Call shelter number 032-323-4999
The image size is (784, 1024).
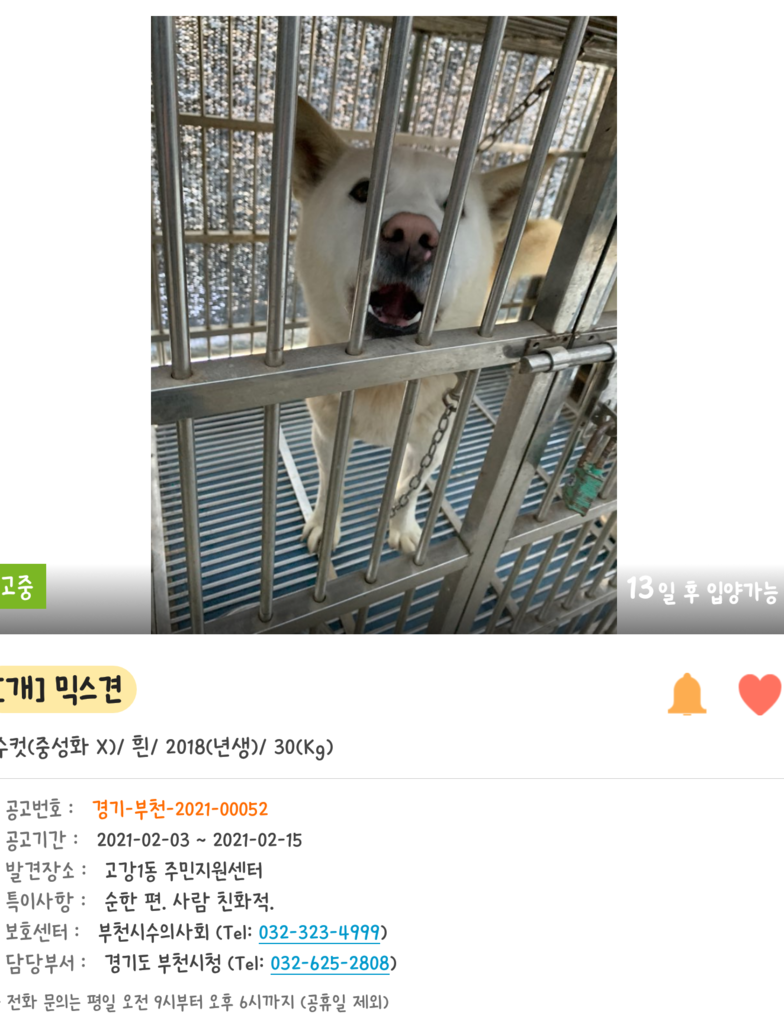coord(319,933)
